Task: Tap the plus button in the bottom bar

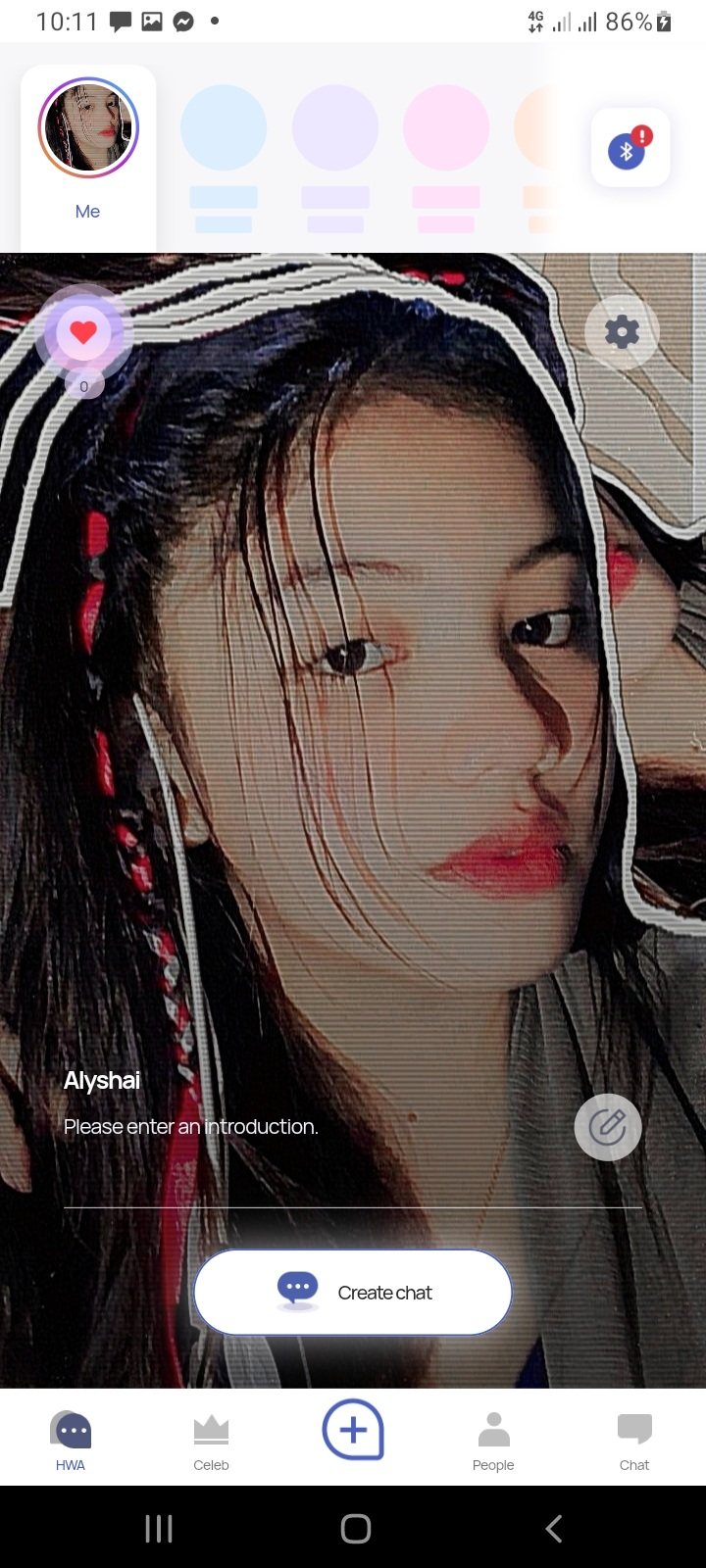Action: pyautogui.click(x=353, y=1430)
